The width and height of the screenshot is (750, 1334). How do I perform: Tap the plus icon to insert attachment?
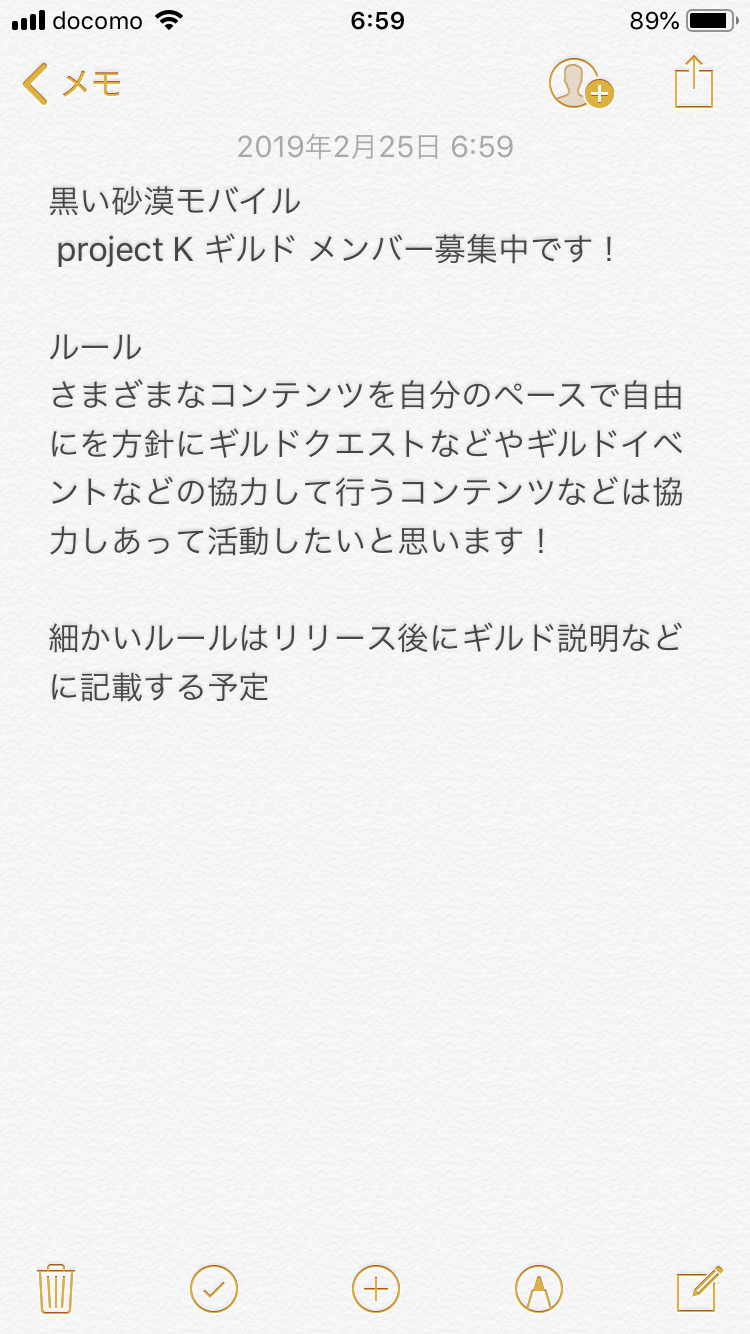[x=376, y=1288]
